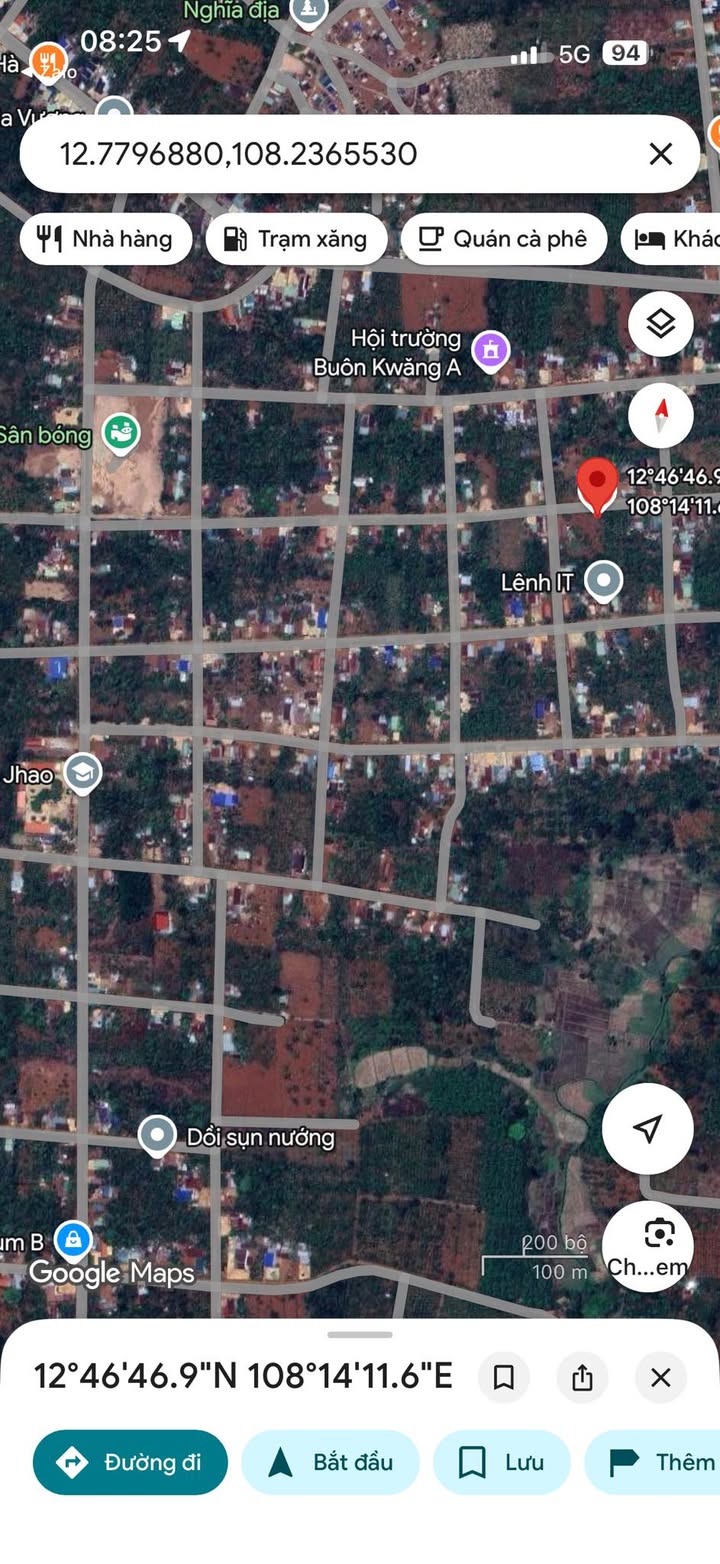Open Dồi sụn nướng place marker
Viewport: 720px width, 1564px height.
click(157, 1136)
